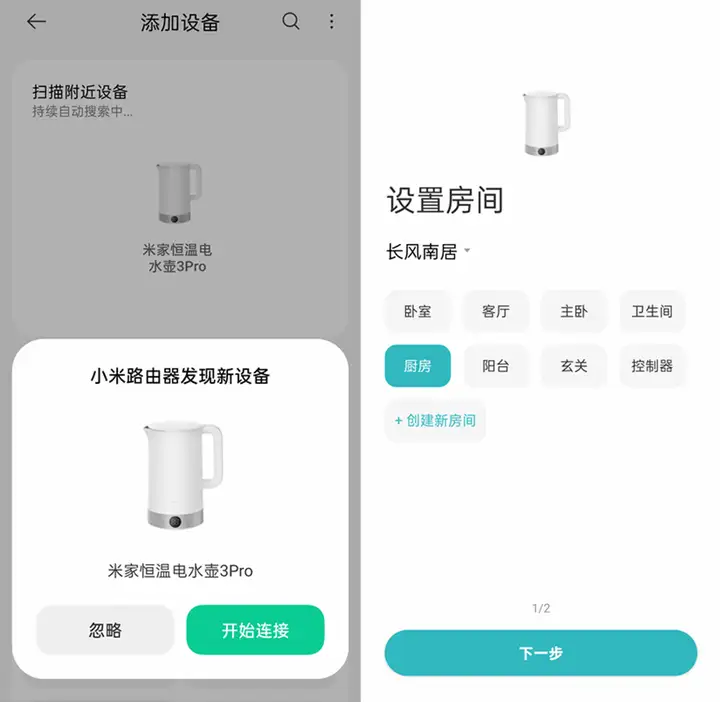Image resolution: width=720 pixels, height=702 pixels.
Task: Pick 卫生间 as the room
Action: coord(652,311)
